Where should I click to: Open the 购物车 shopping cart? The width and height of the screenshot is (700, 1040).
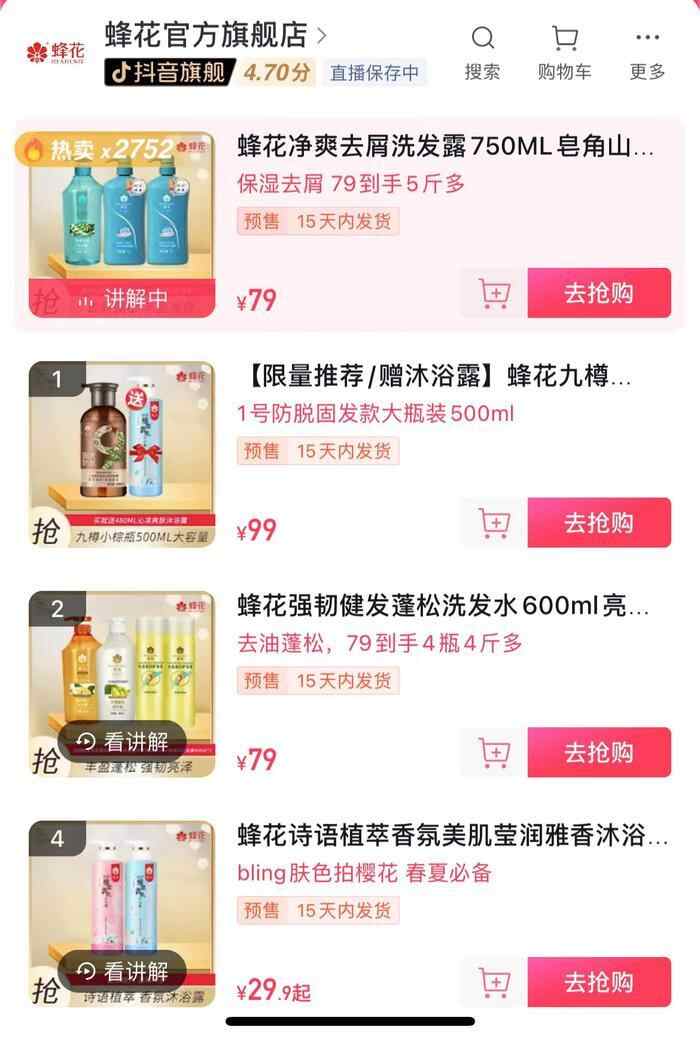tap(564, 52)
